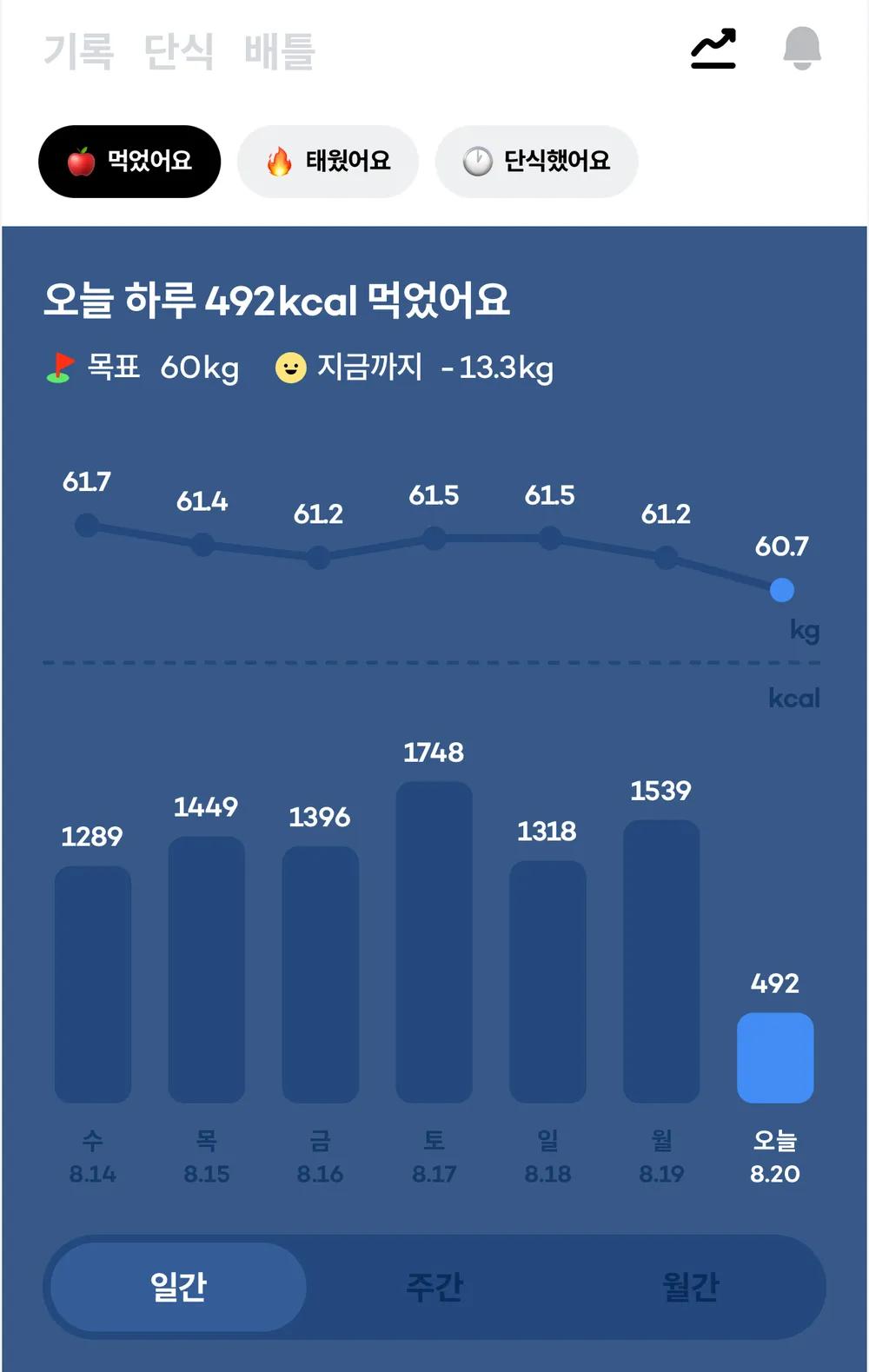Image resolution: width=869 pixels, height=1372 pixels.
Task: Switch to the 배틀 tab
Action: click(x=279, y=51)
